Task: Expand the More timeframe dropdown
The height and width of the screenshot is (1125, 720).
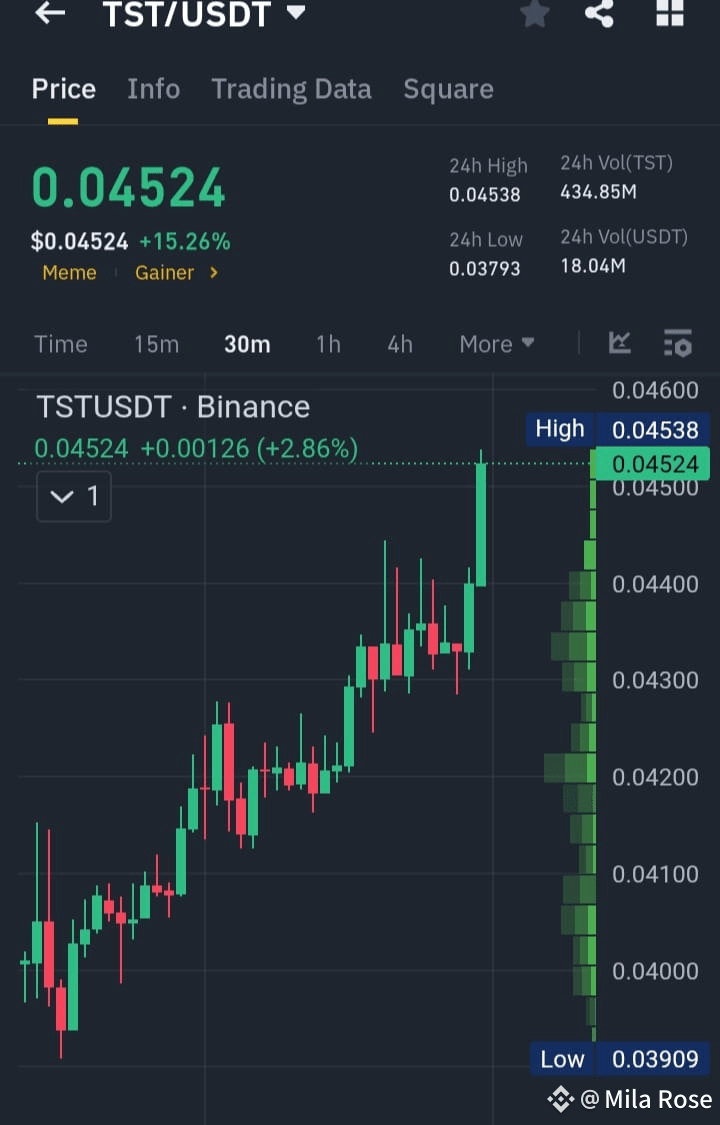Action: pos(496,343)
